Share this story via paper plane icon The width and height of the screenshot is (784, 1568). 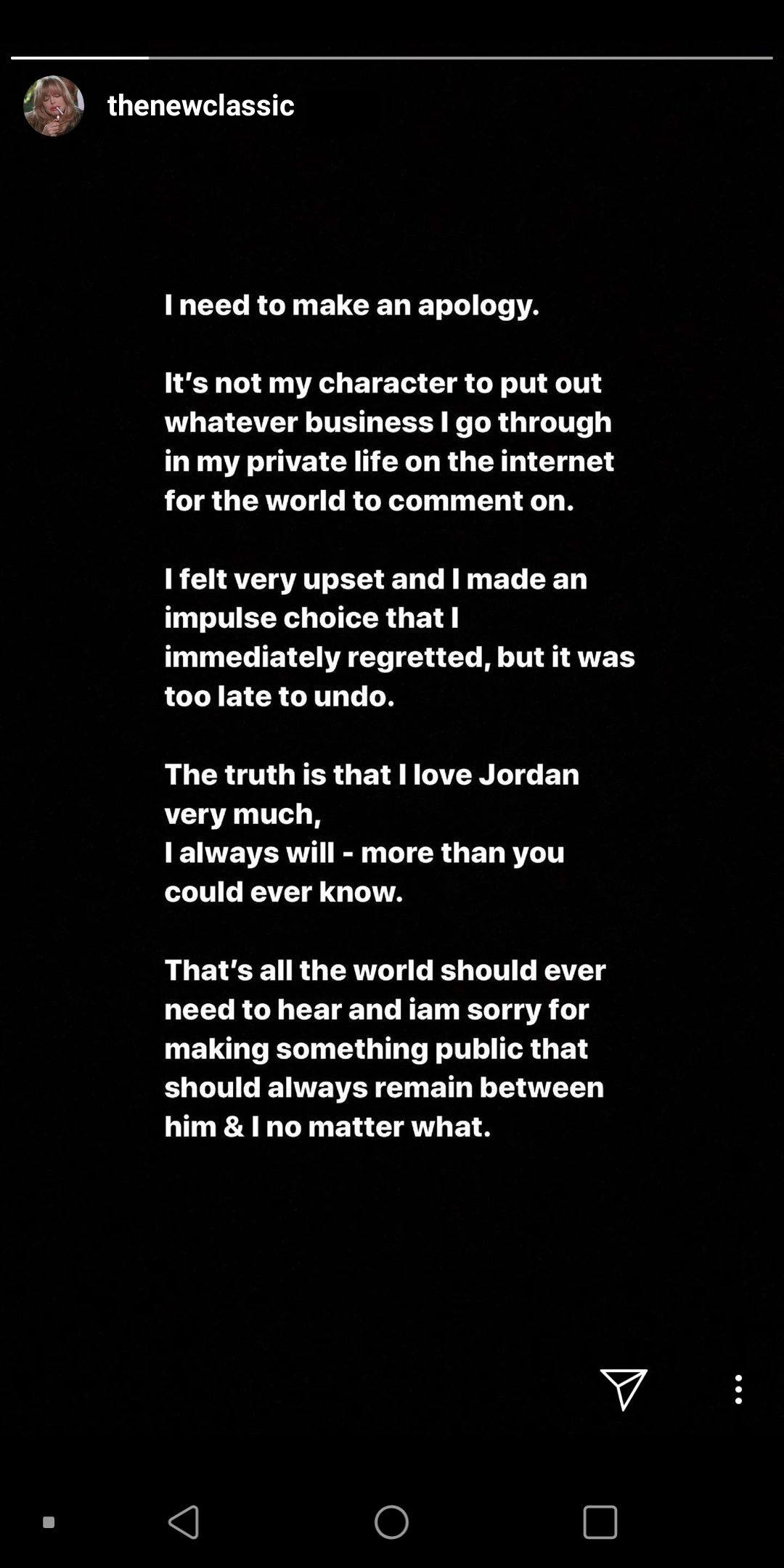623,1389
